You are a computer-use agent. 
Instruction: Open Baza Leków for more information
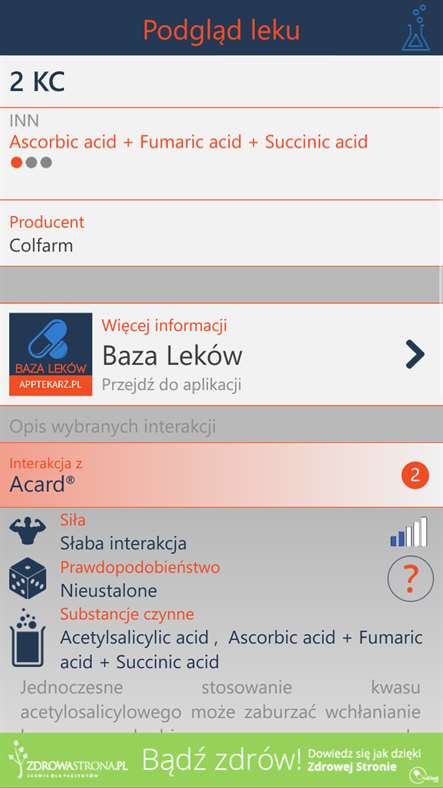tap(222, 354)
